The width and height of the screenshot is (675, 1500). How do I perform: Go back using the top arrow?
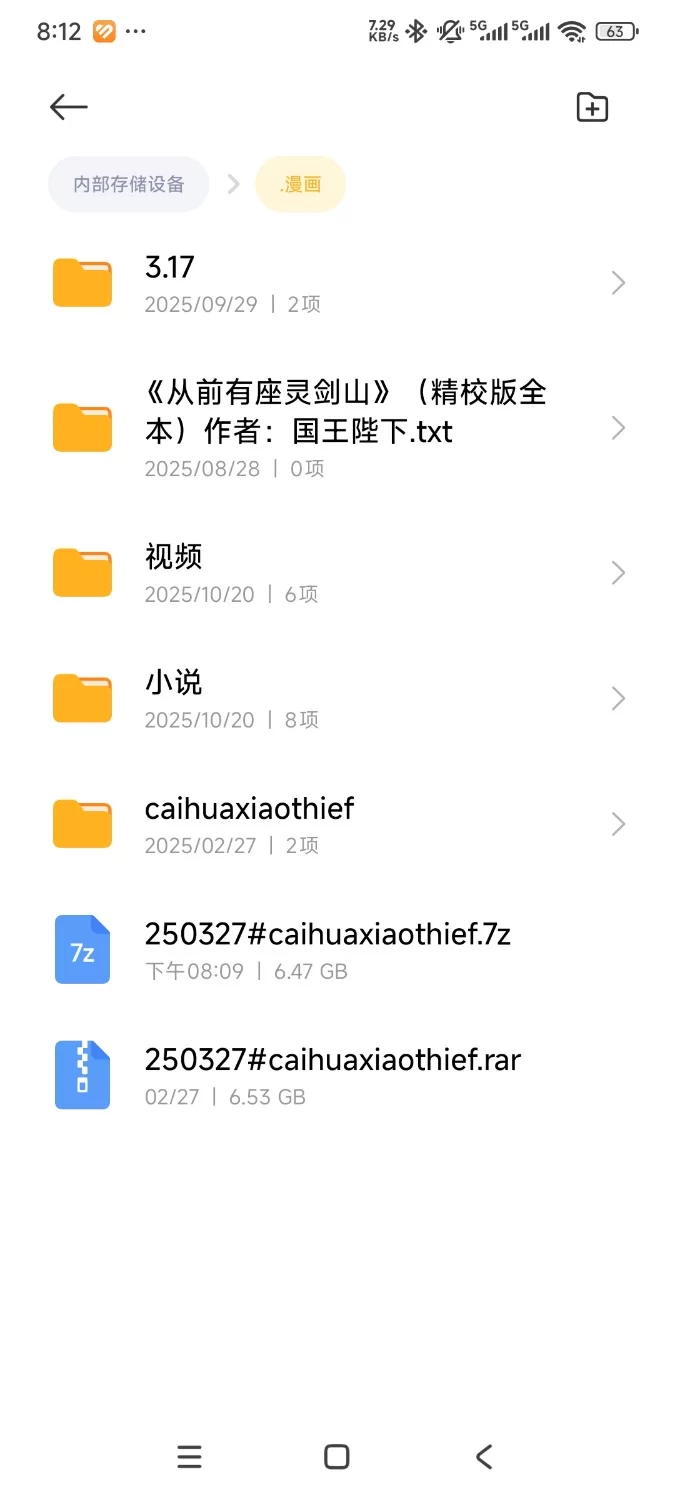(69, 107)
